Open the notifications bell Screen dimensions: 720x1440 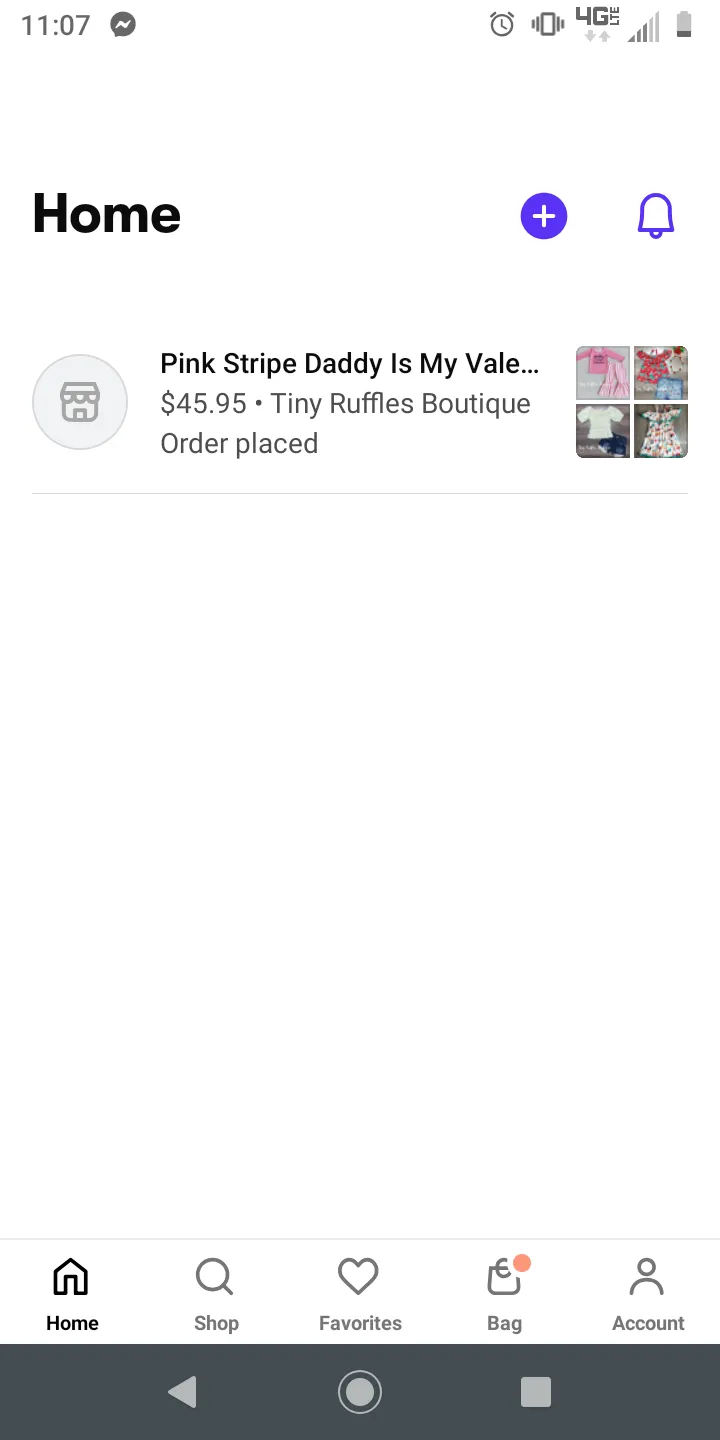point(656,216)
